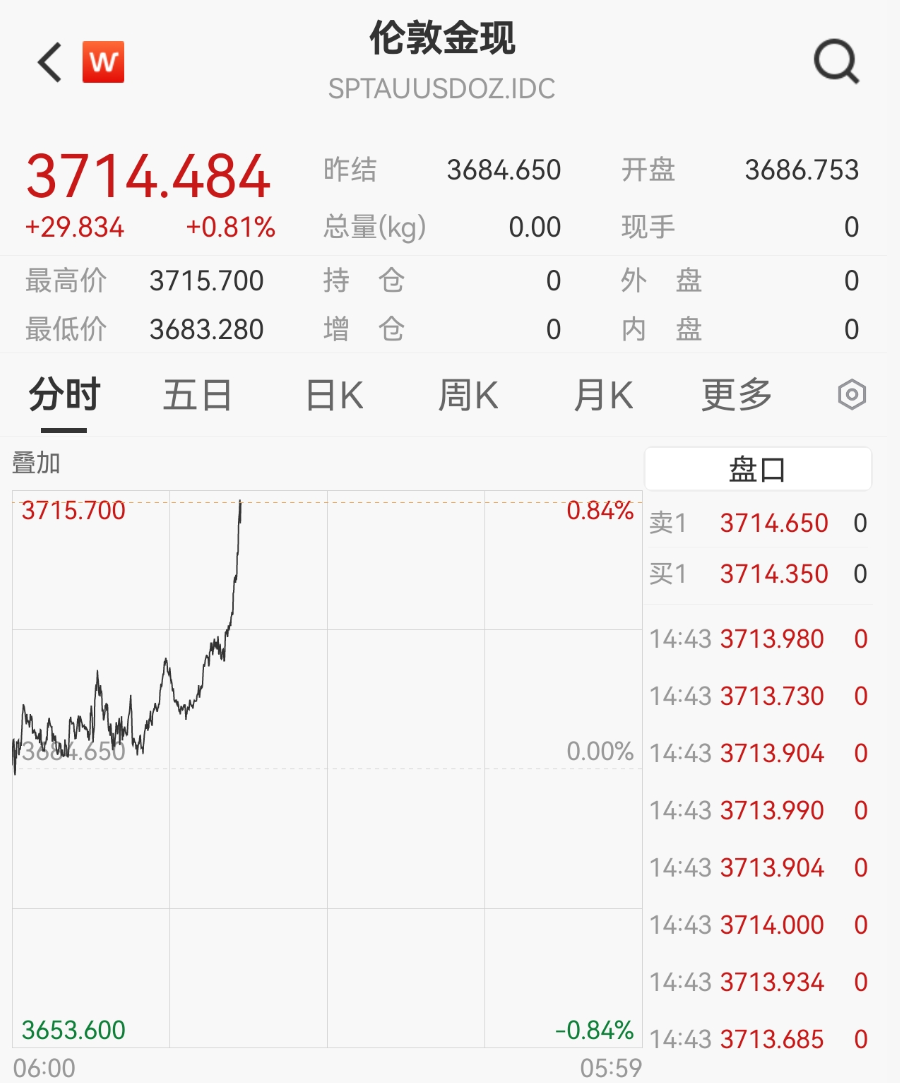Open the search magnifier icon
900x1083 pixels.
click(x=835, y=62)
